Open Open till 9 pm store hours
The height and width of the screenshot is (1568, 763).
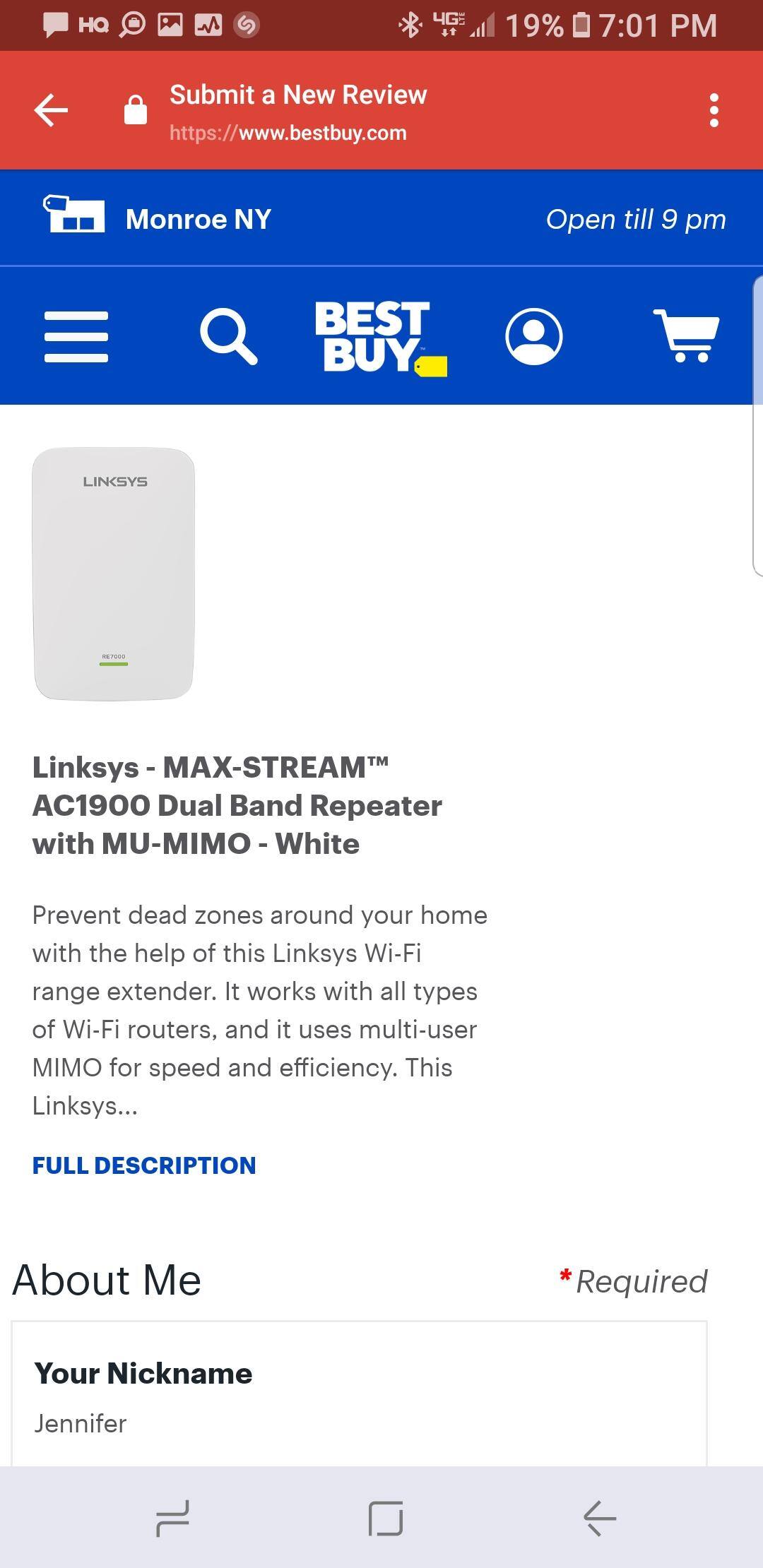[x=635, y=219]
